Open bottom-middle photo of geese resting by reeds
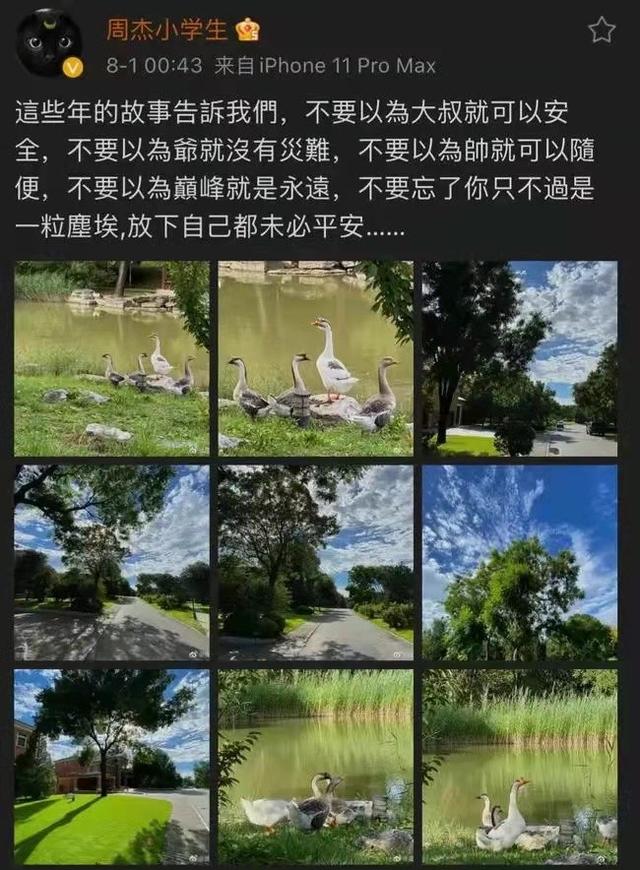This screenshot has width=640, height=870. coord(315,766)
